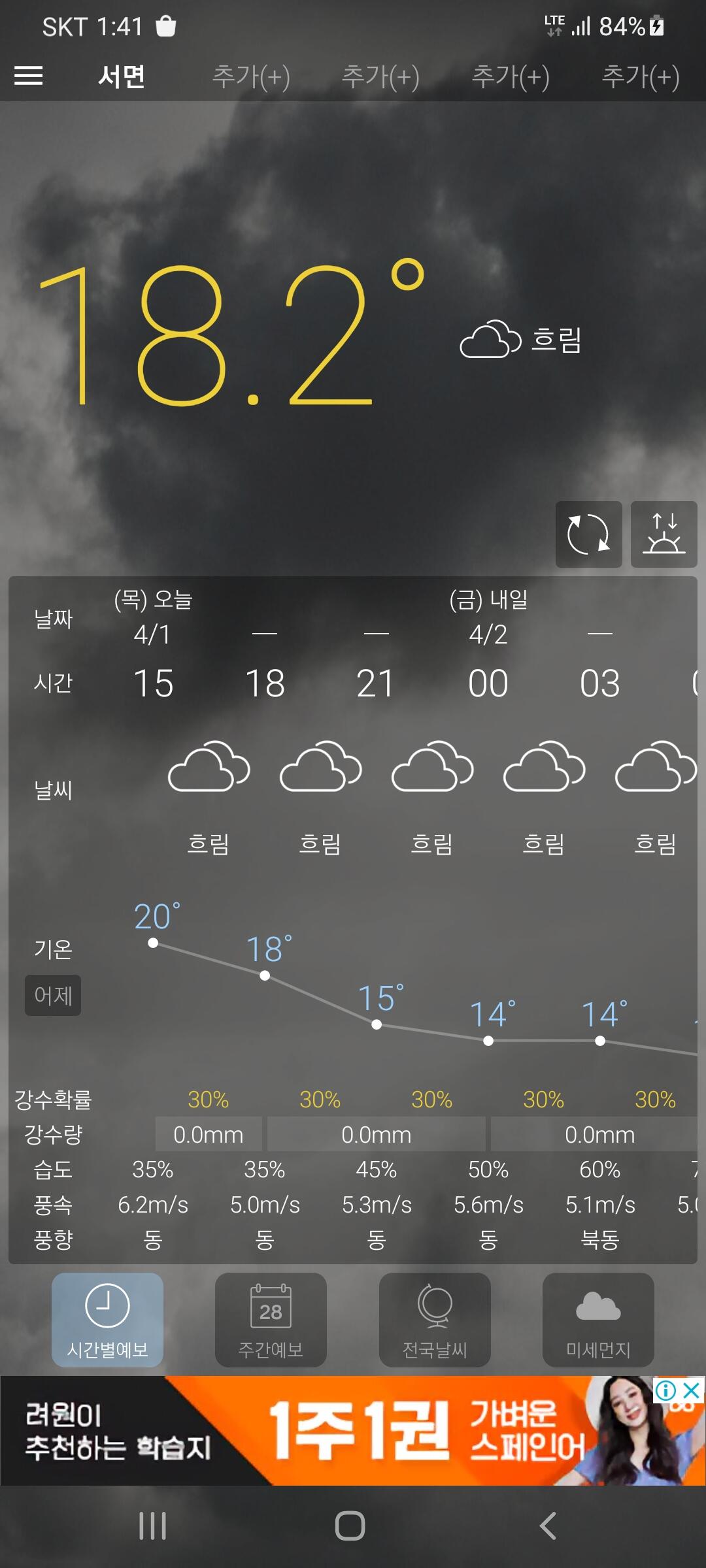The image size is (706, 1568).
Task: View 전국날씨 nationwide weather
Action: [x=435, y=1320]
